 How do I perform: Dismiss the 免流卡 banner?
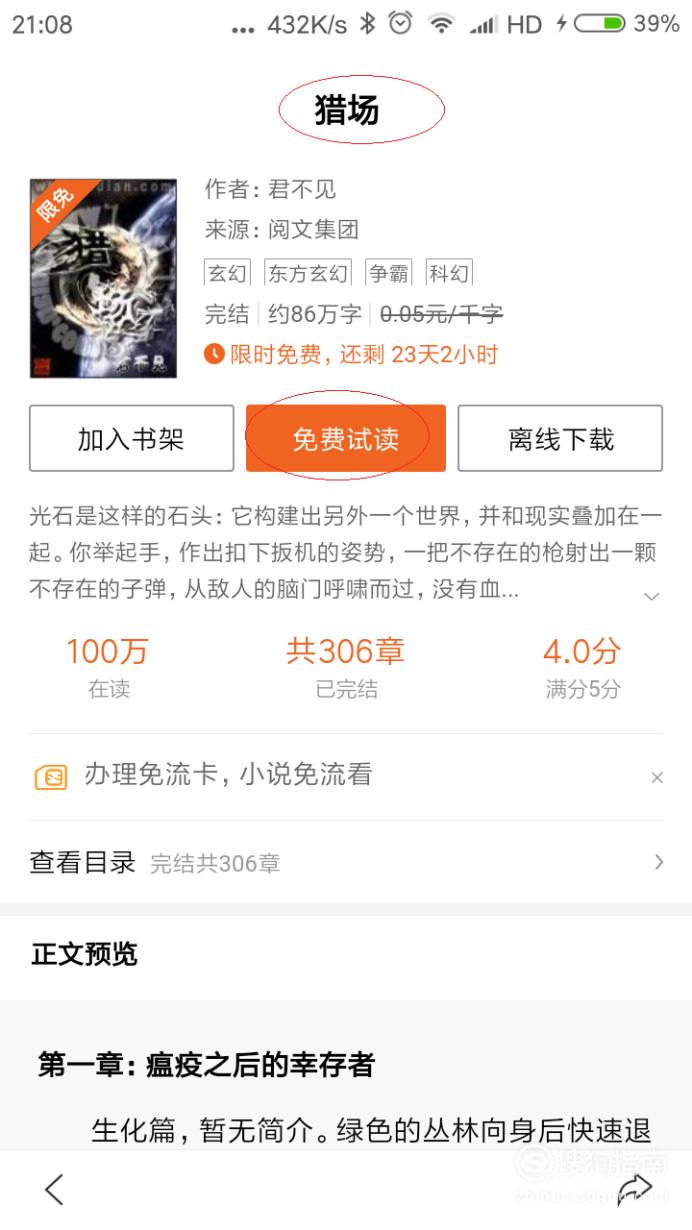tap(657, 777)
